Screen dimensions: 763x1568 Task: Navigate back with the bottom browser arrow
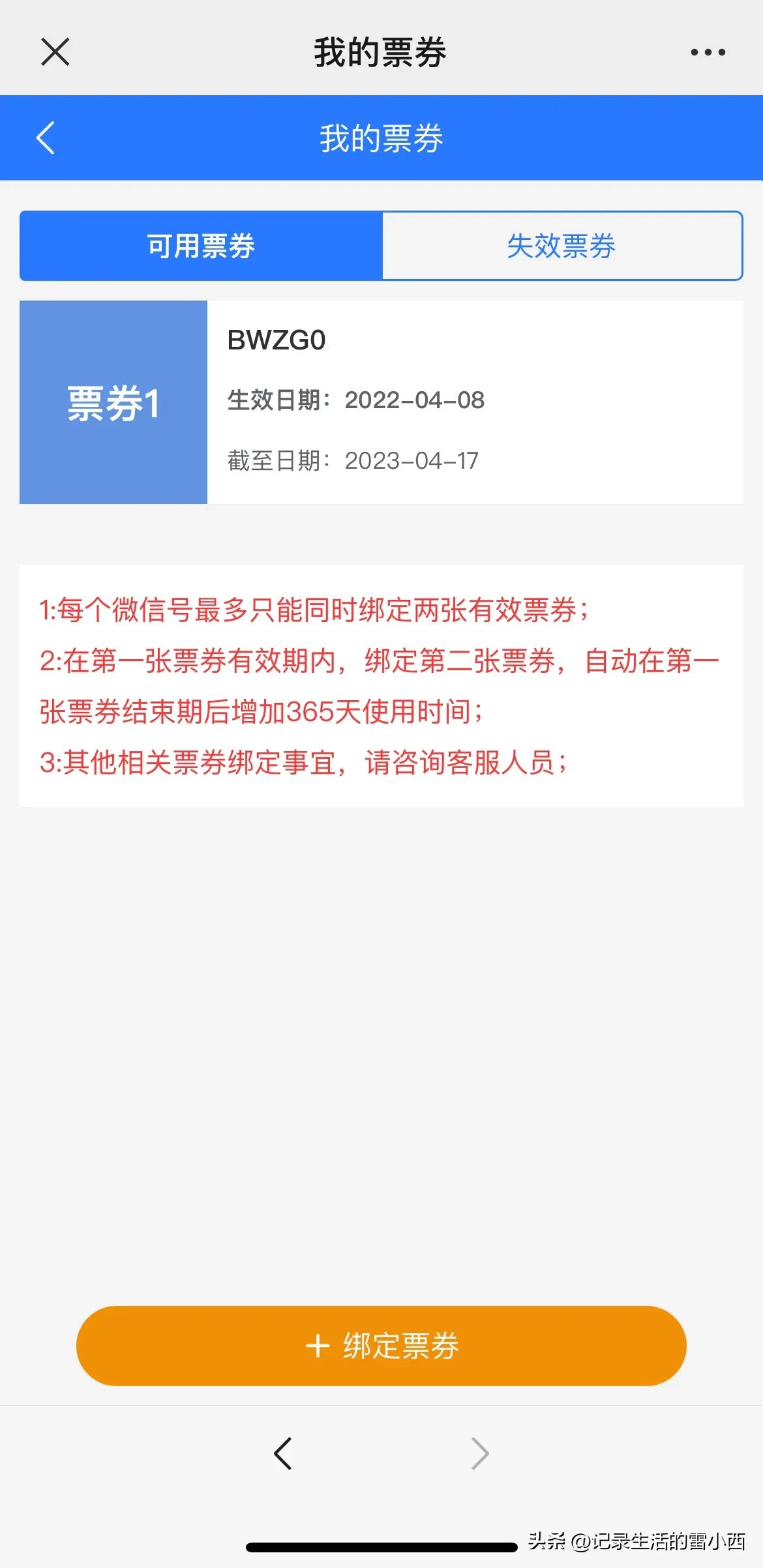coord(283,1453)
